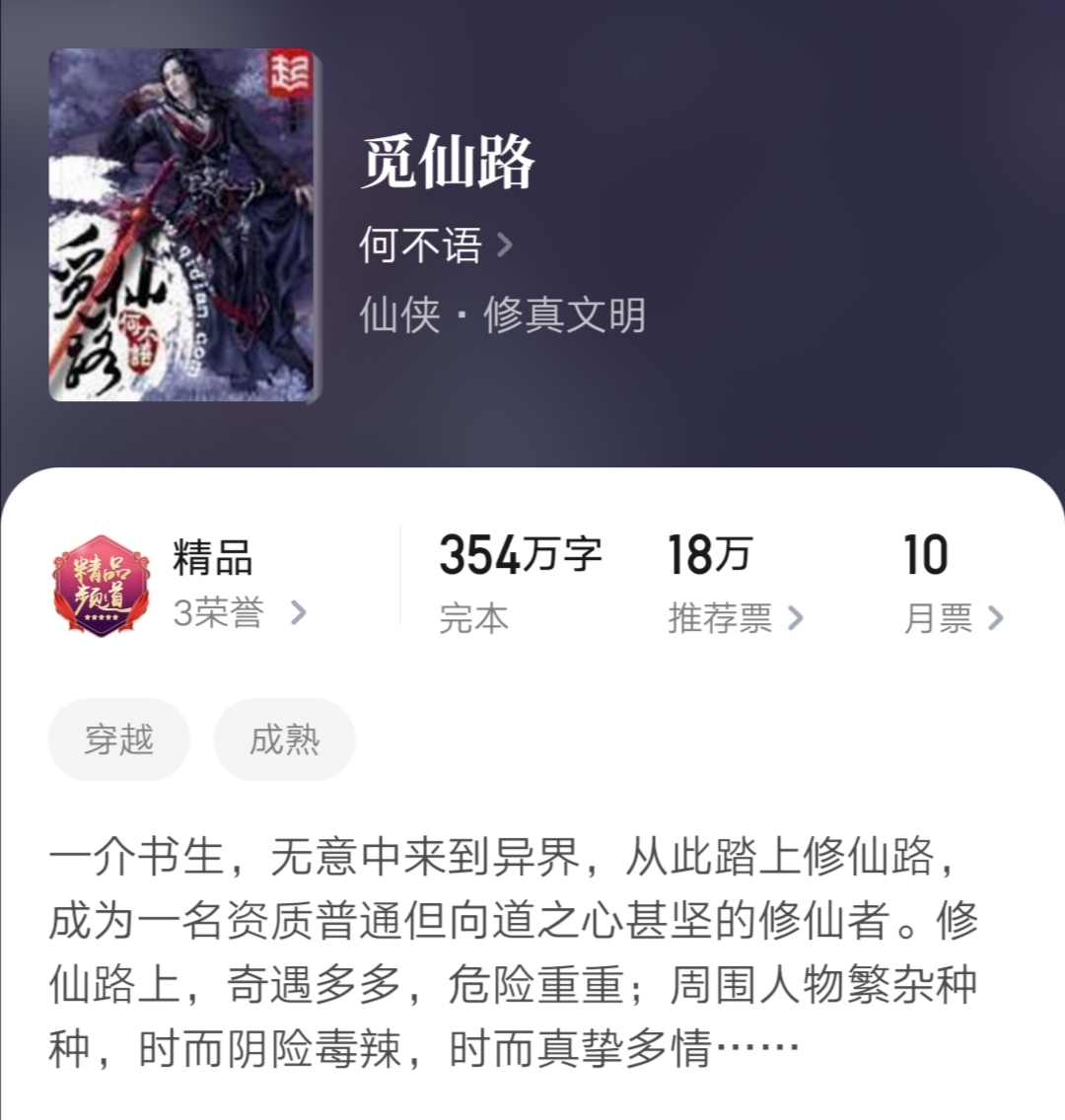
Task: Select the 穿越 tag
Action: tap(118, 737)
